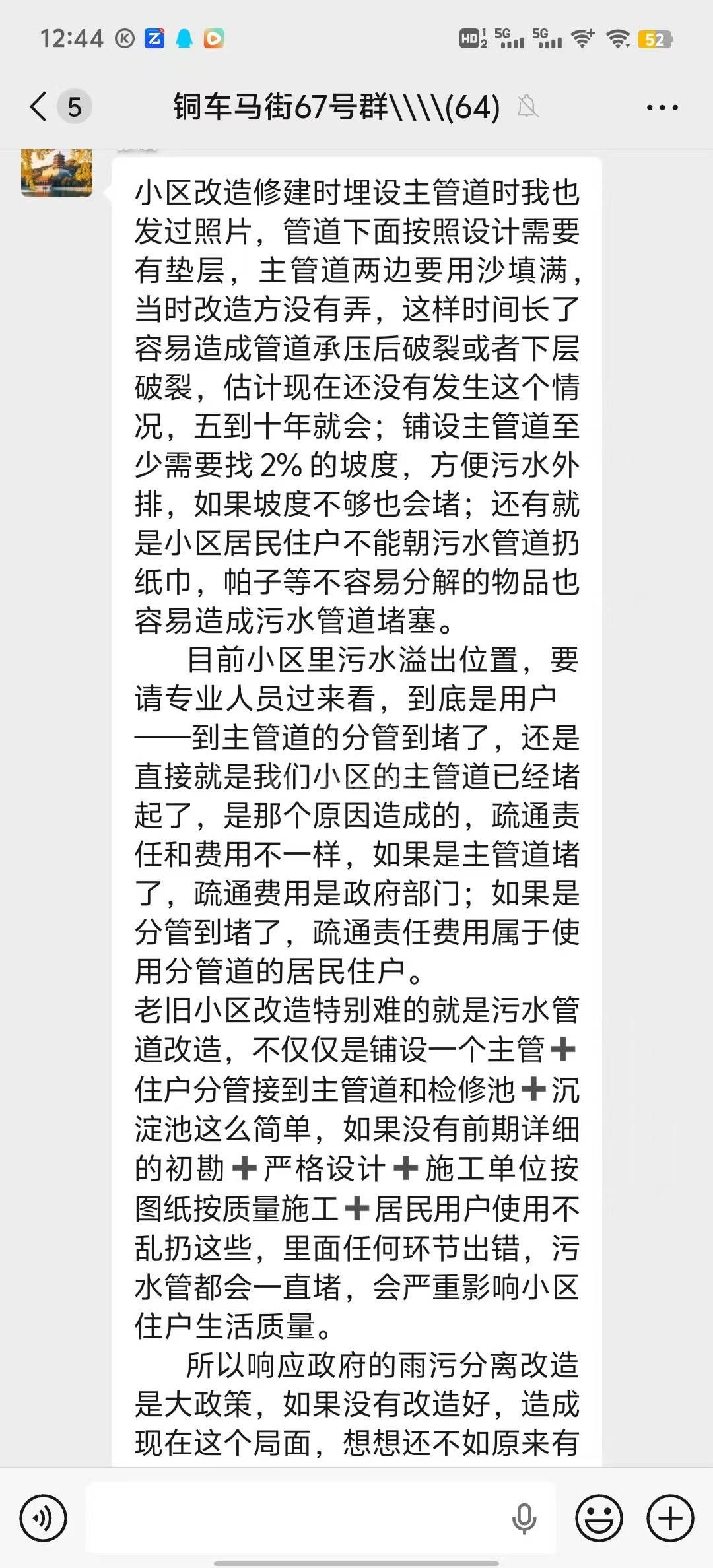The image size is (713, 1568).
Task: Open the group chat overflow menu
Action: (662, 107)
